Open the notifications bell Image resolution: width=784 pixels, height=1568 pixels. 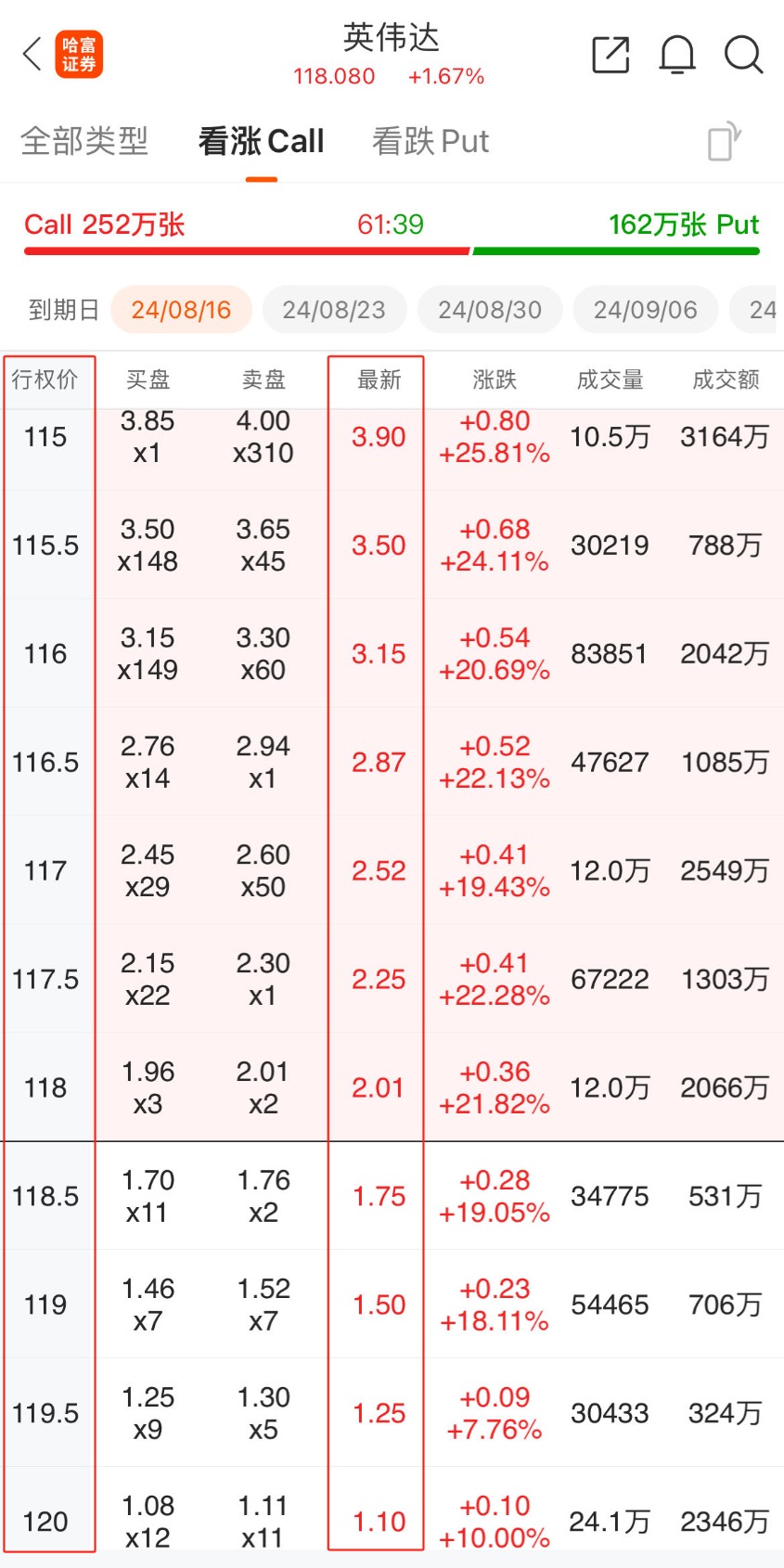pyautogui.click(x=677, y=55)
